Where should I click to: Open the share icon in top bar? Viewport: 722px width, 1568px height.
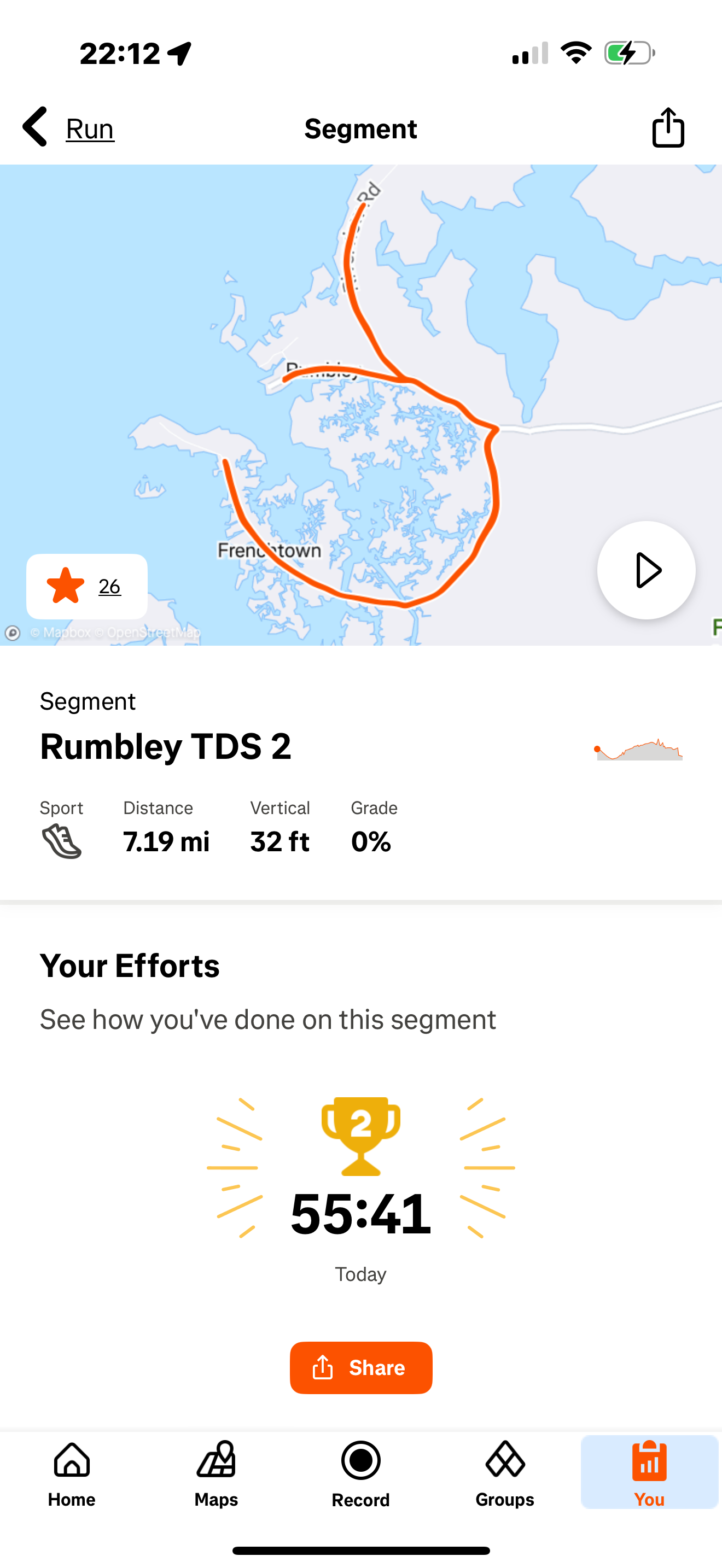click(668, 128)
